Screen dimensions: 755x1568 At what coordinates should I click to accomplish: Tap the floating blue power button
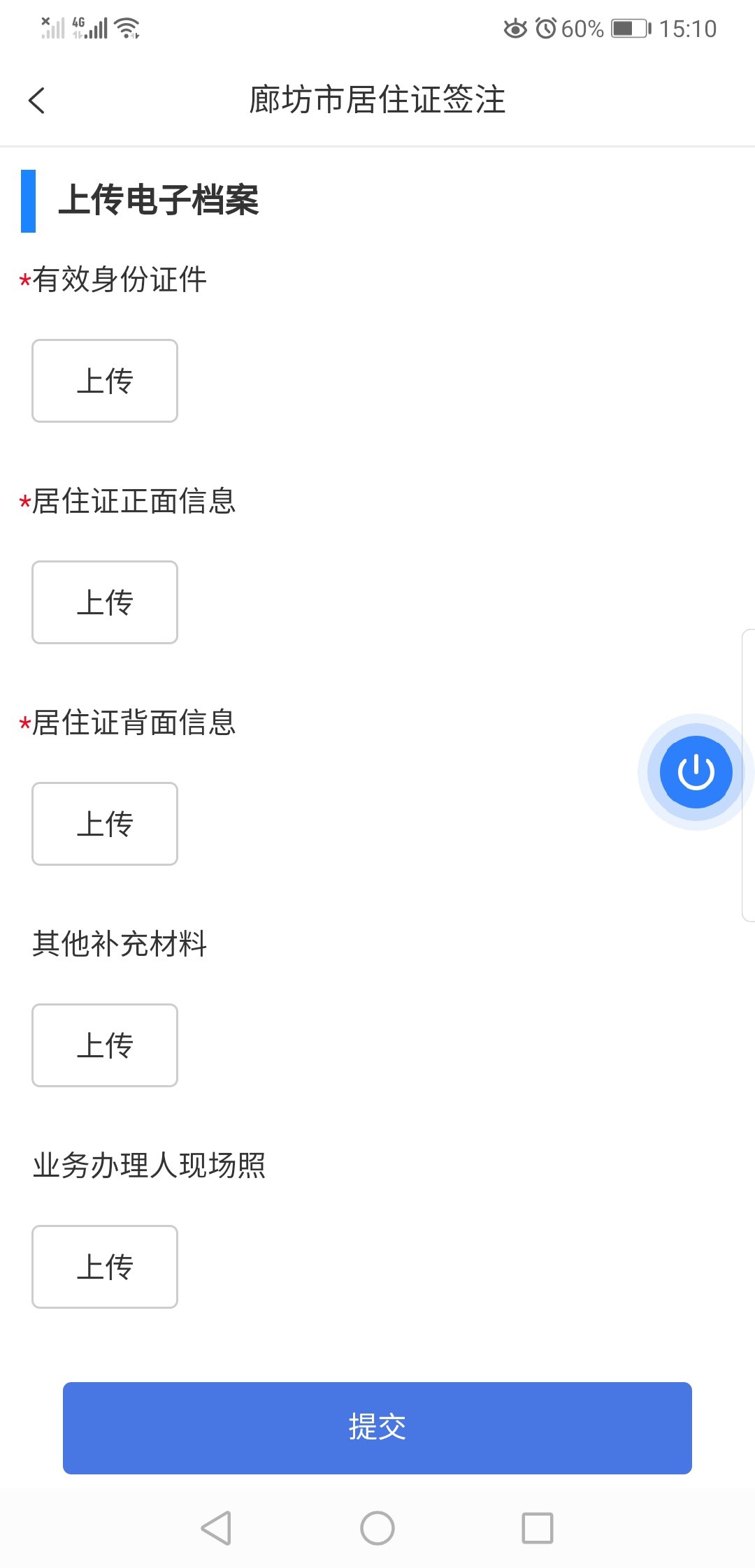pos(696,772)
